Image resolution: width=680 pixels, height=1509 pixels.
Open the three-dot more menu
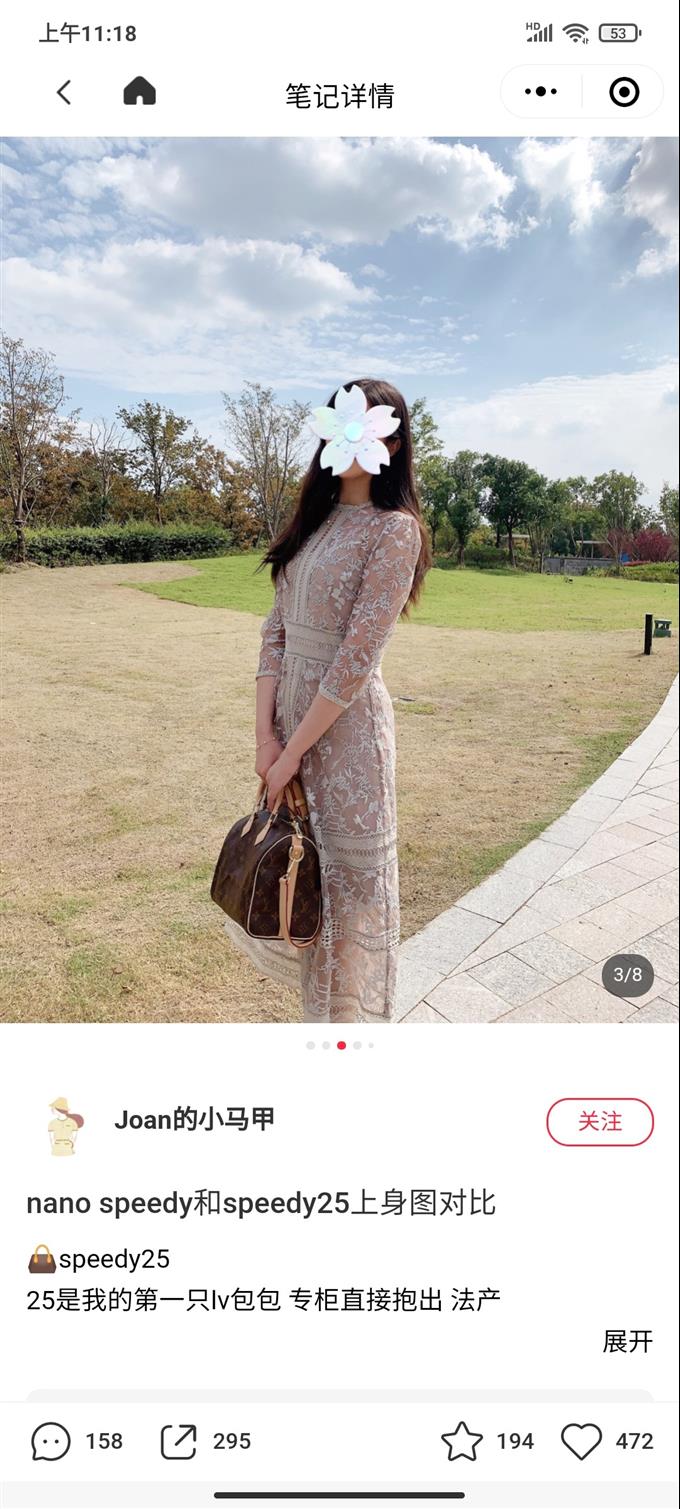[541, 92]
